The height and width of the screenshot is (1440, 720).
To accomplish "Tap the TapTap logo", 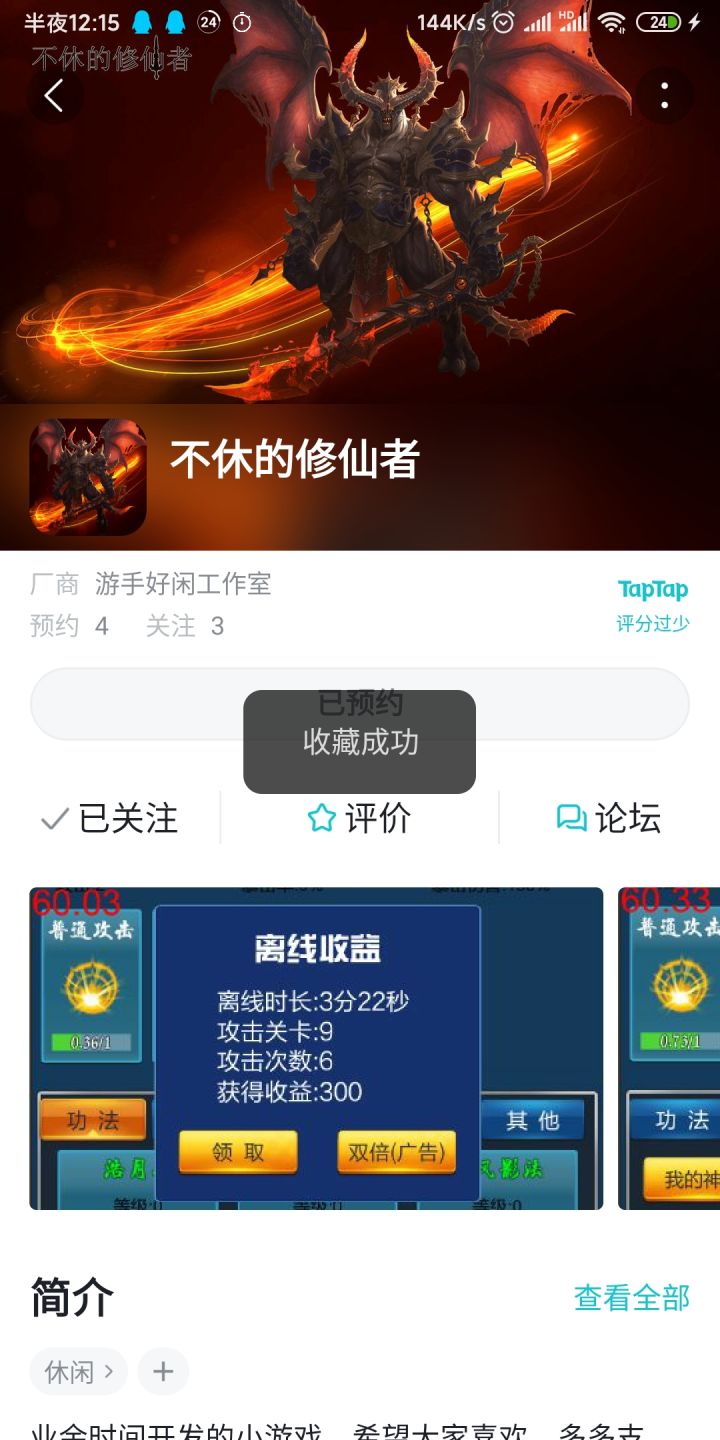I will pos(652,589).
